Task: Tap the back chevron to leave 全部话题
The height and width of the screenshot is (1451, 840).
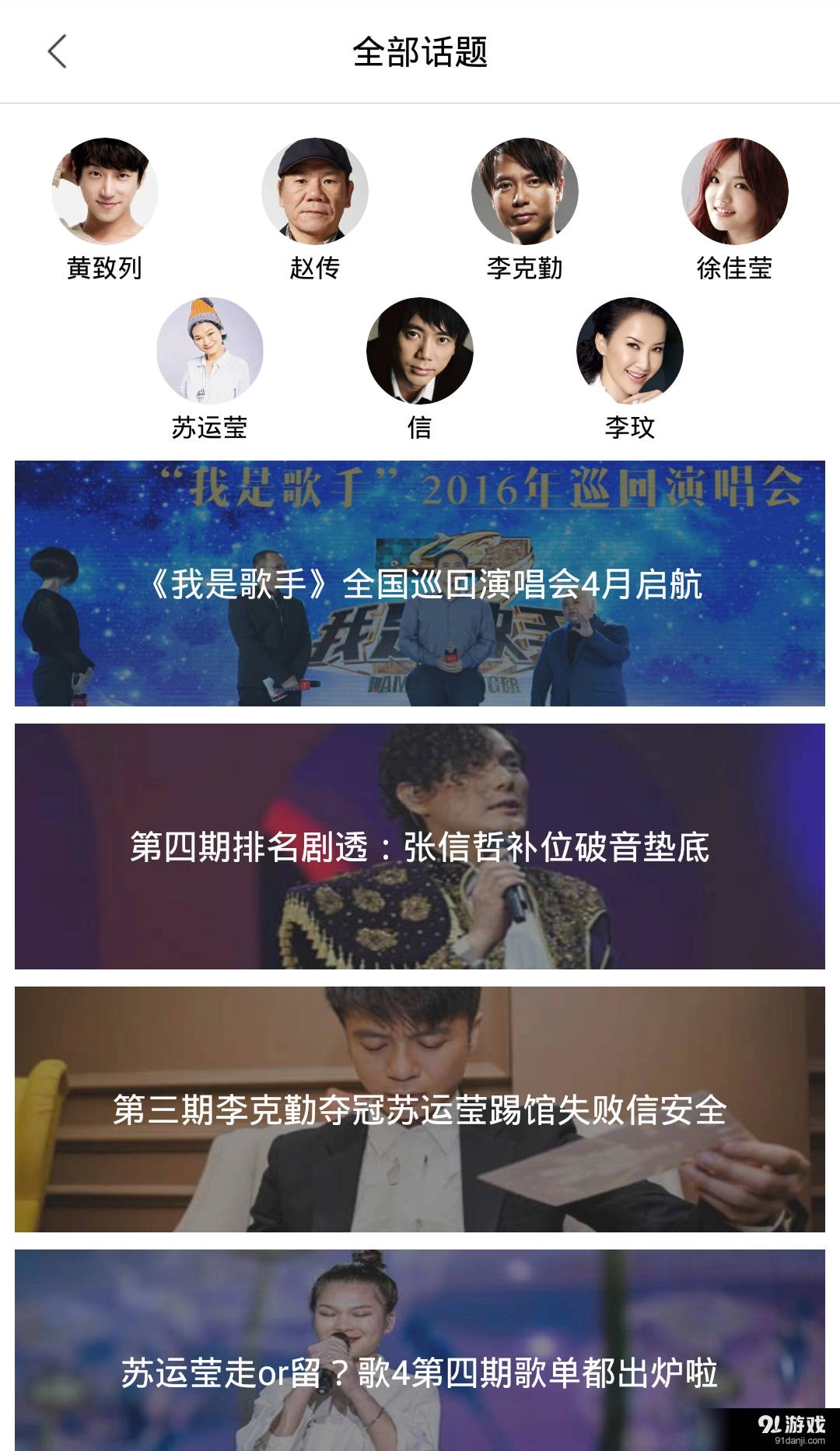Action: coord(56,53)
